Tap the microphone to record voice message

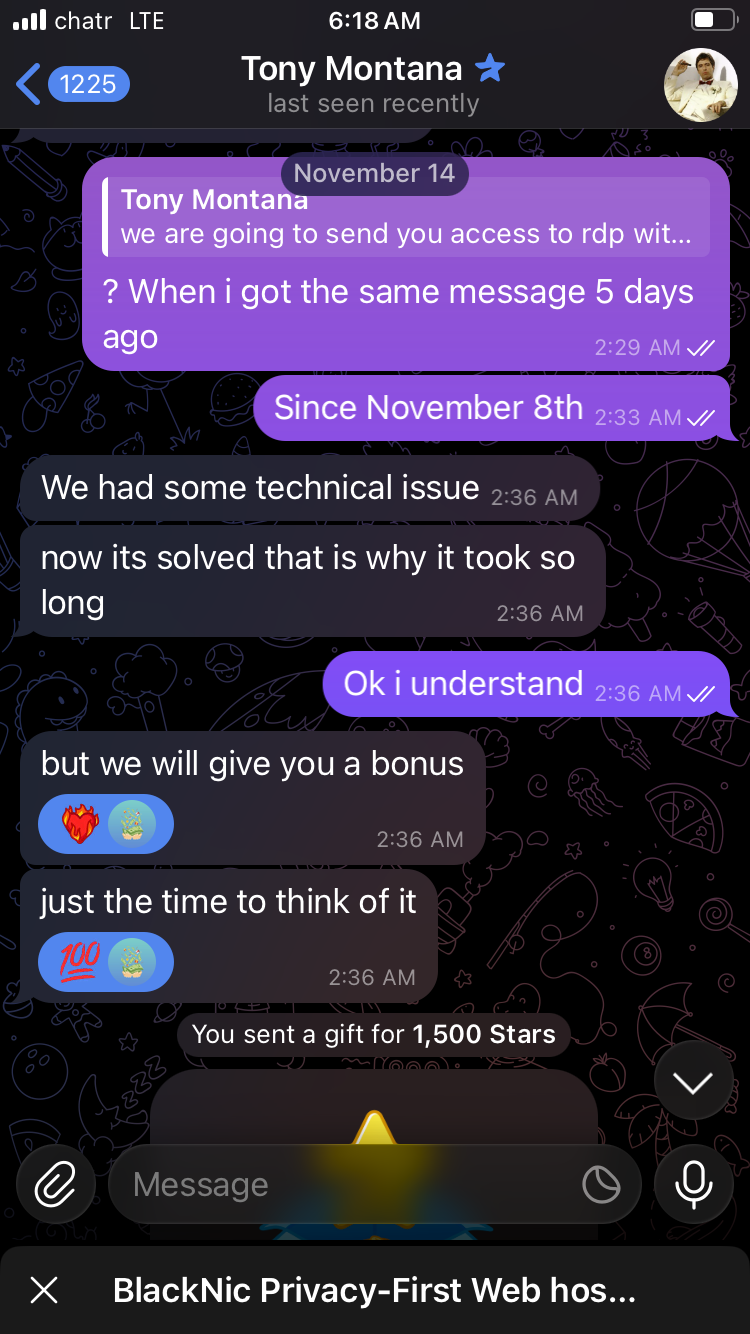click(x=693, y=1185)
